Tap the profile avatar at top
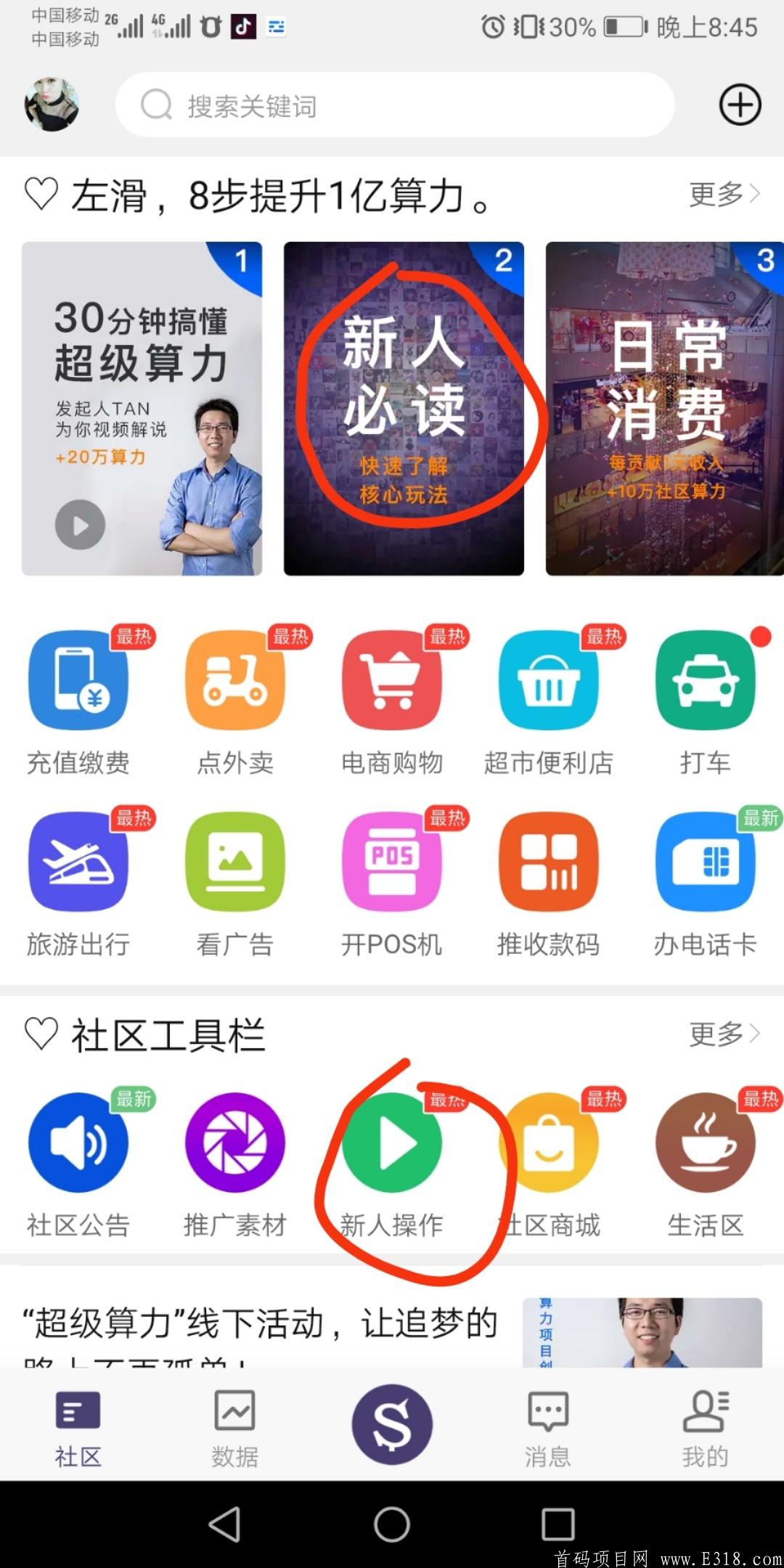The width and height of the screenshot is (784, 1568). coord(52,105)
